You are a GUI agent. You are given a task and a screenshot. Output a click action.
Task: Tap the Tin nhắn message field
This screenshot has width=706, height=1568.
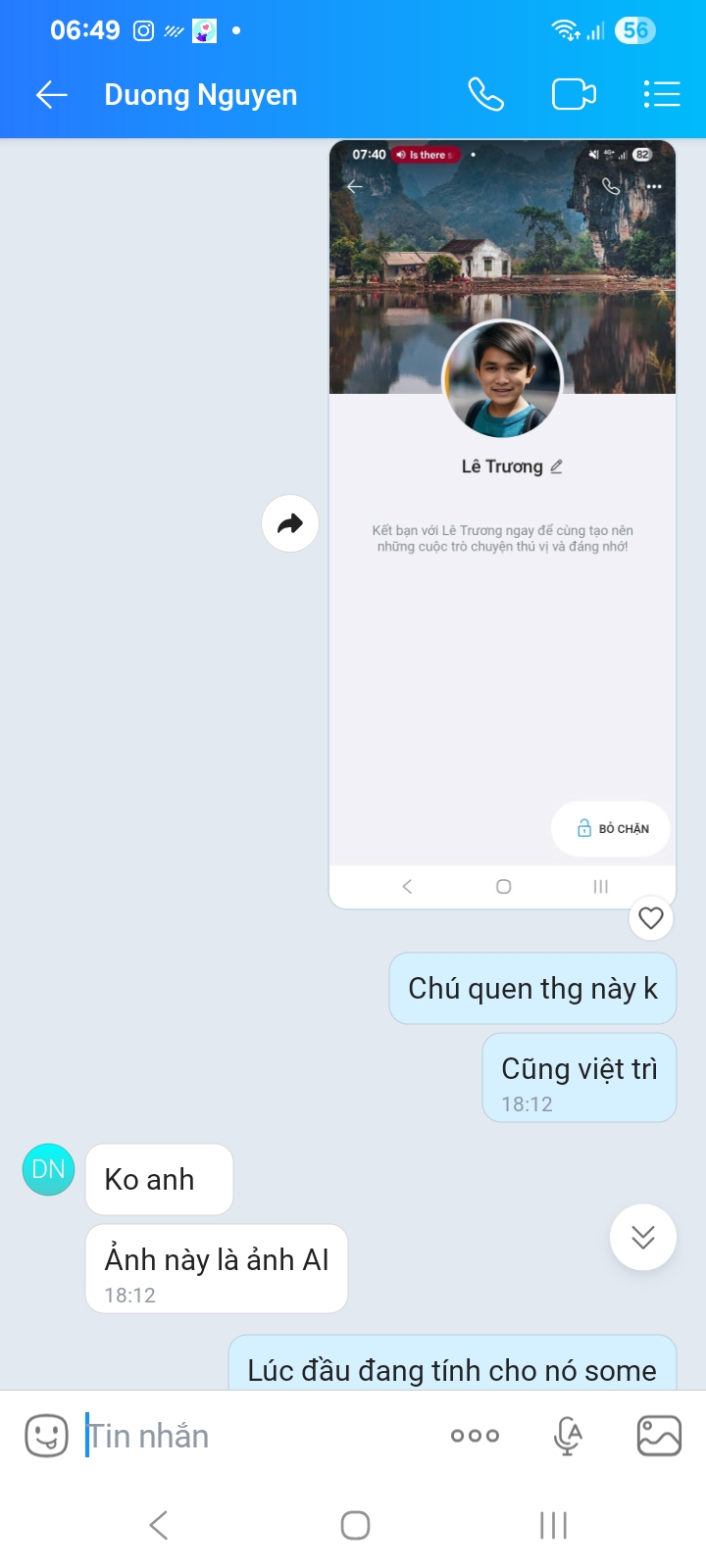(x=255, y=1436)
